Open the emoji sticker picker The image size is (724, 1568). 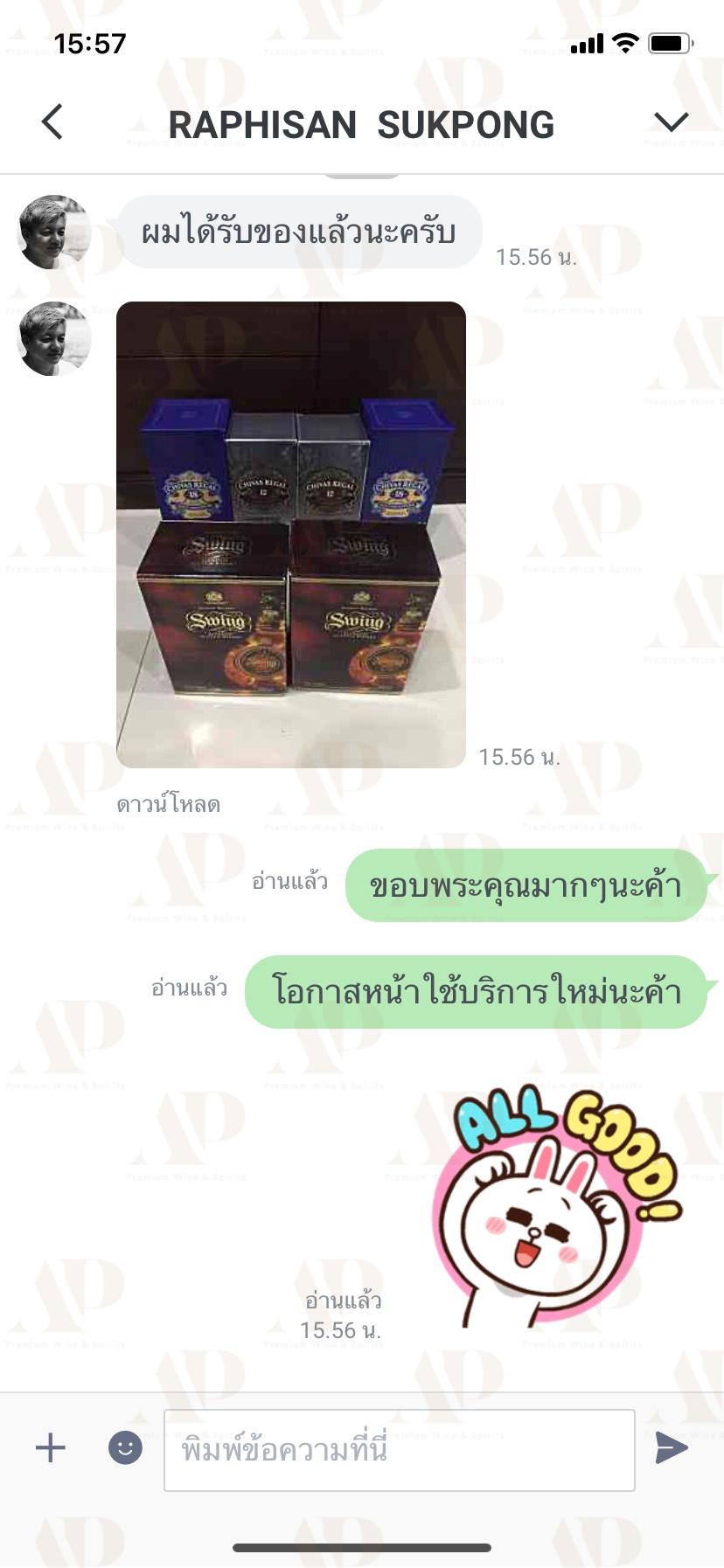click(125, 1447)
